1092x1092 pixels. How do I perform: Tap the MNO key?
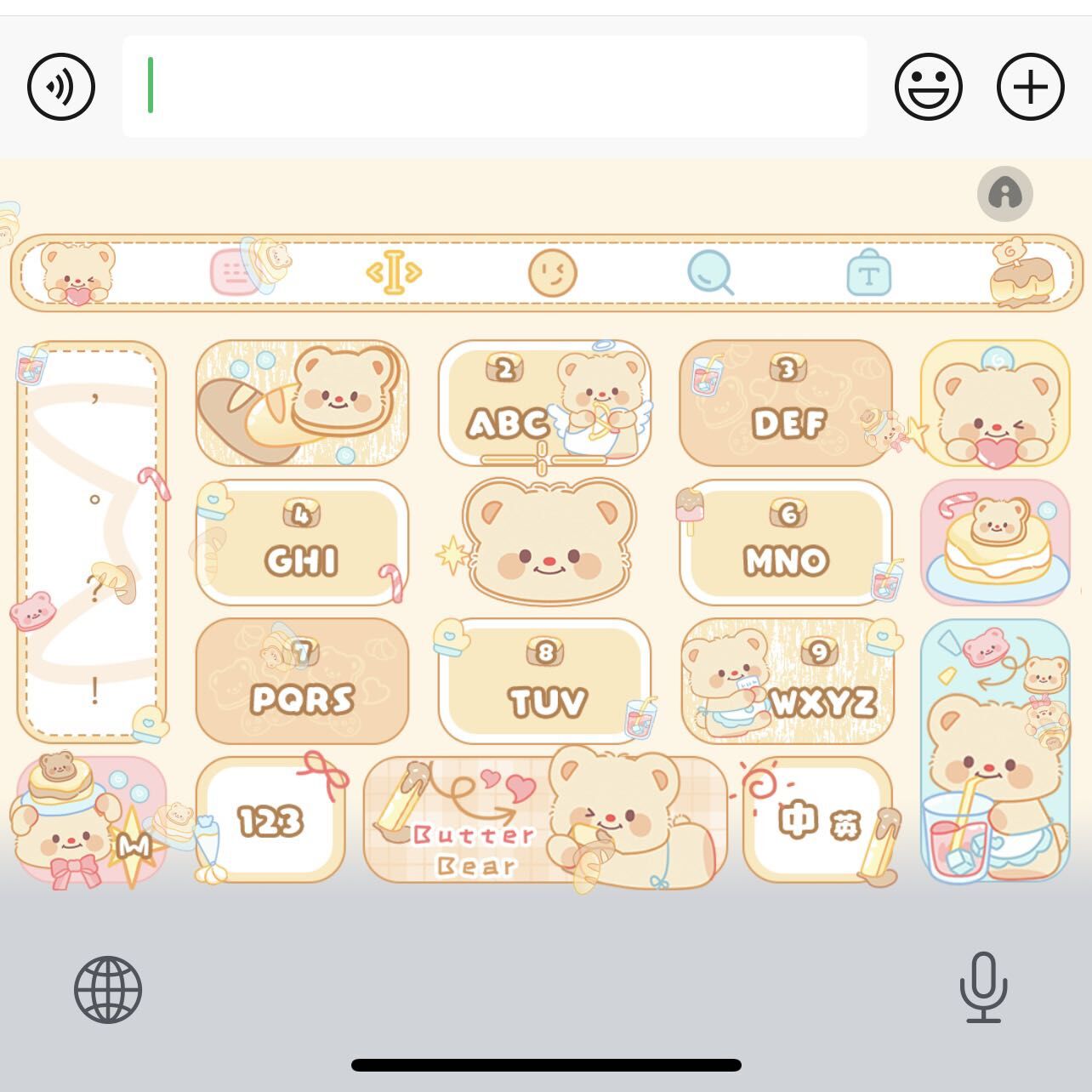(x=786, y=543)
